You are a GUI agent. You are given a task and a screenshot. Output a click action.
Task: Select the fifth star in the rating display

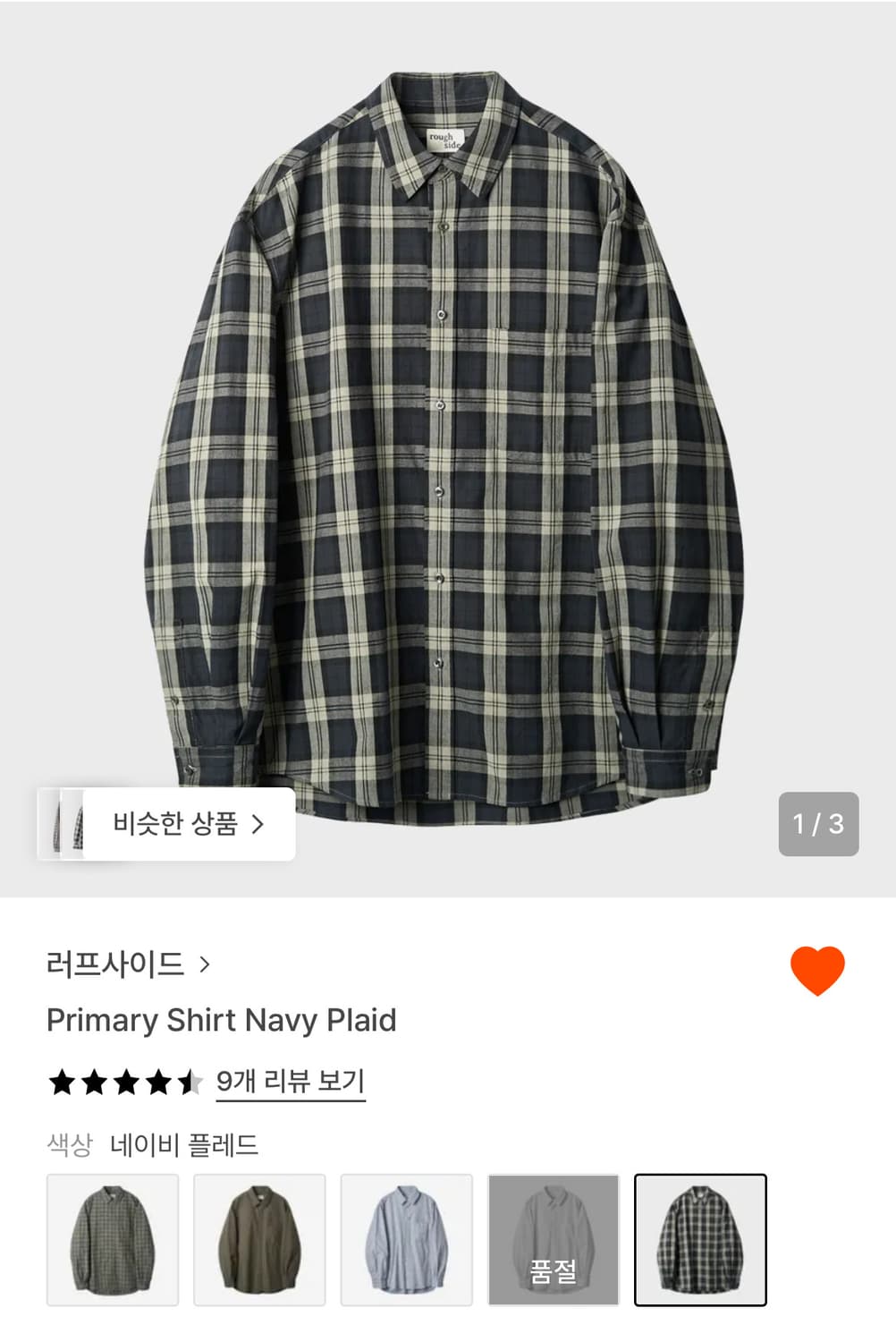tap(190, 1082)
